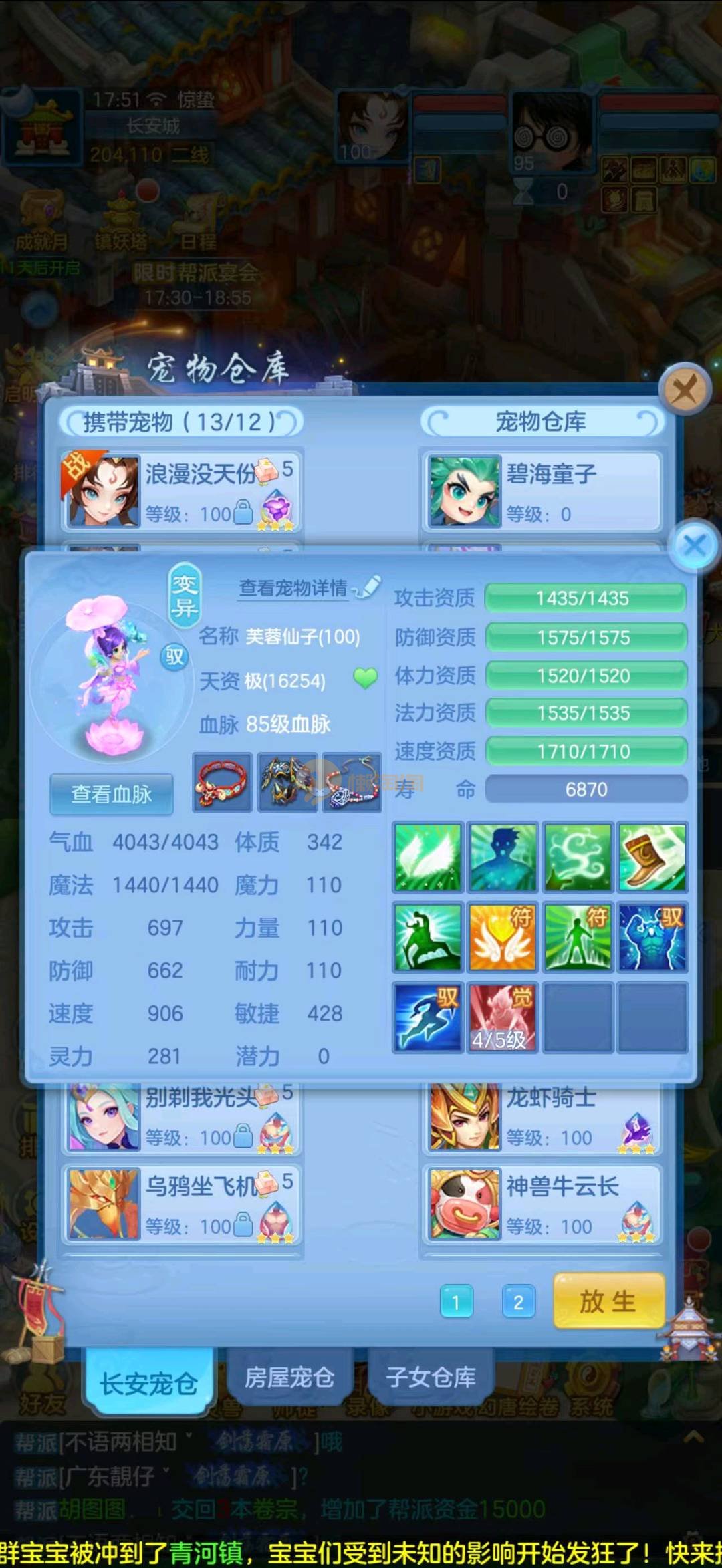
Task: Go to warehouse page 2
Action: (518, 1302)
